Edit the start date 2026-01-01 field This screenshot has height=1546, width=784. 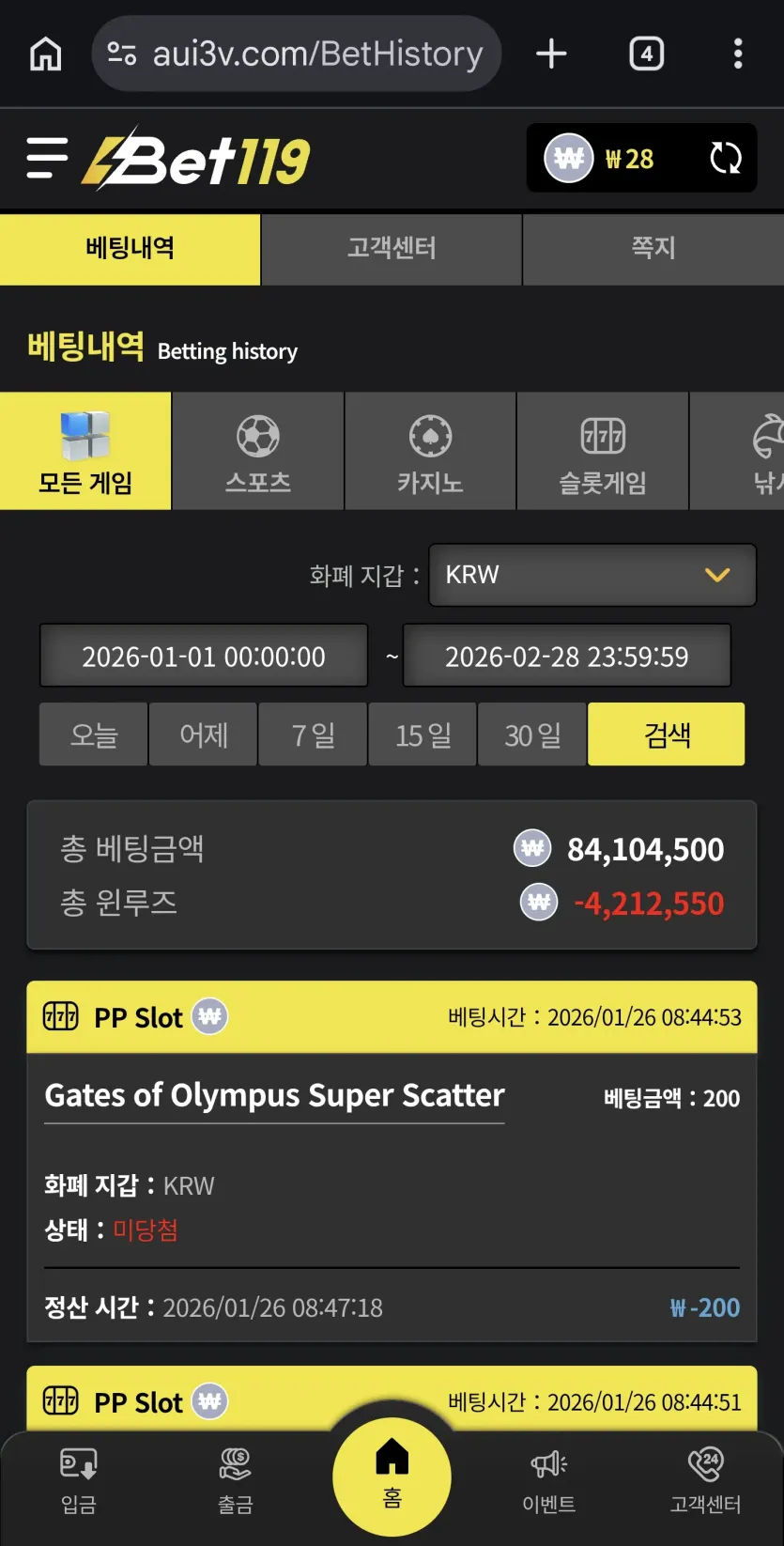pos(204,657)
